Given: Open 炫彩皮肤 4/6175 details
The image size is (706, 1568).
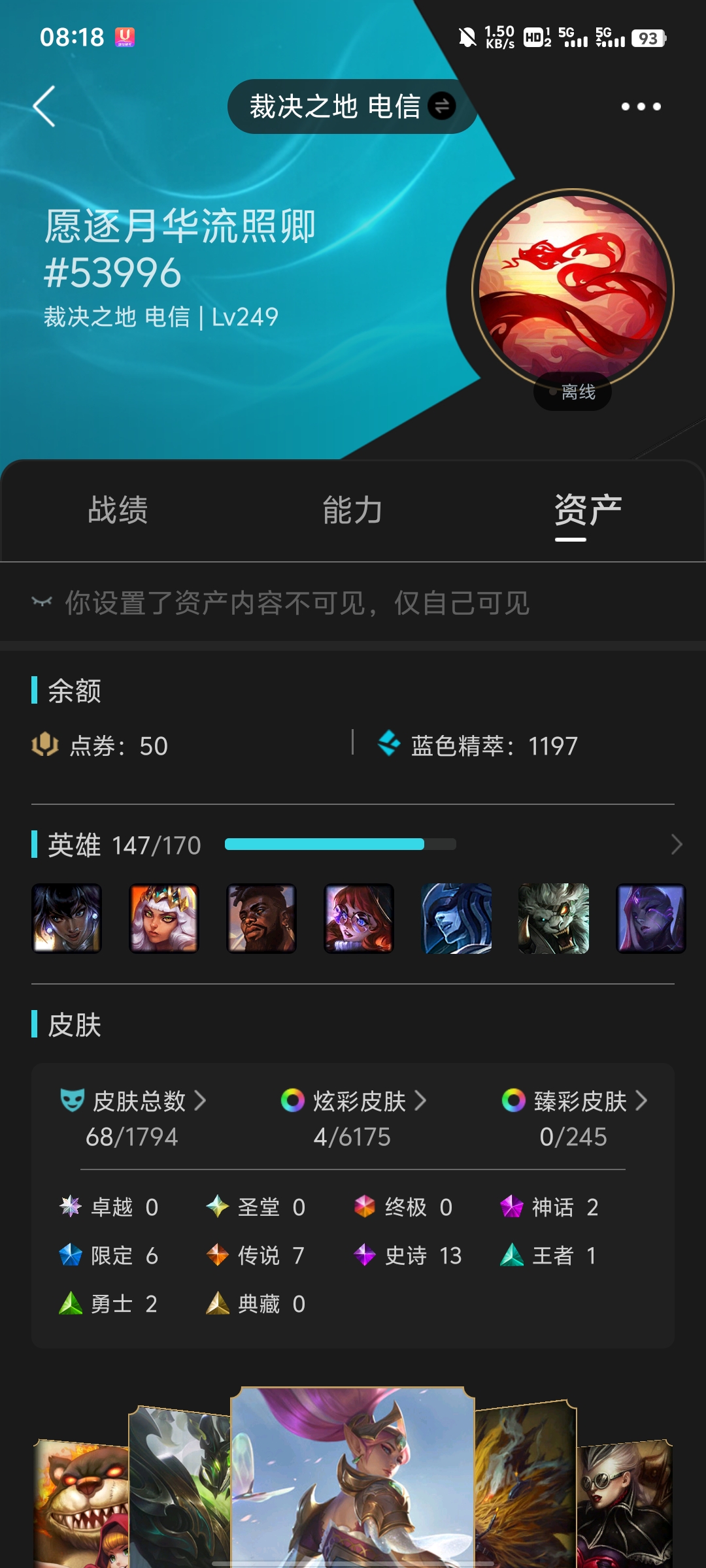Looking at the screenshot, I should tap(353, 1119).
